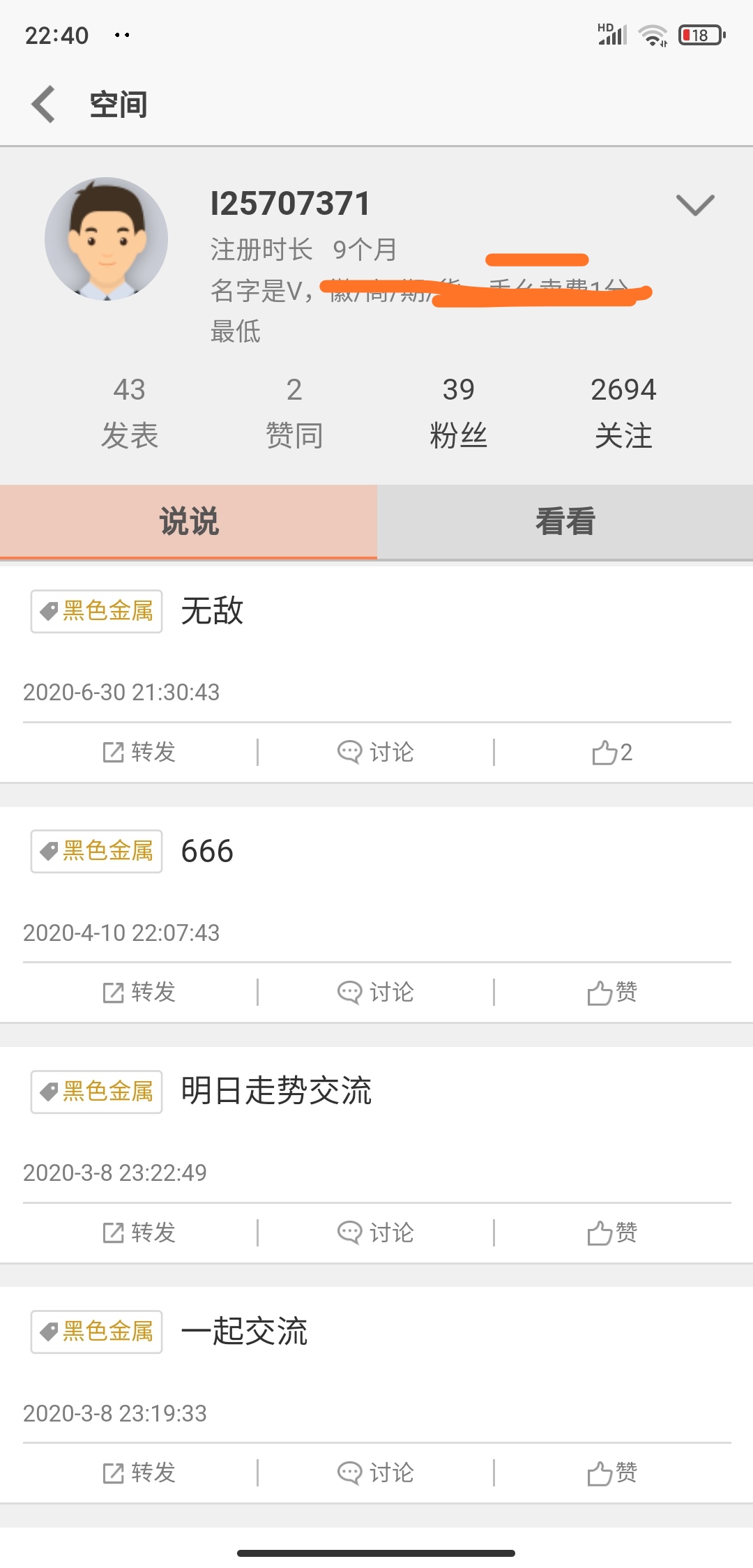Like the 无敌 post with 2 likes

point(611,752)
